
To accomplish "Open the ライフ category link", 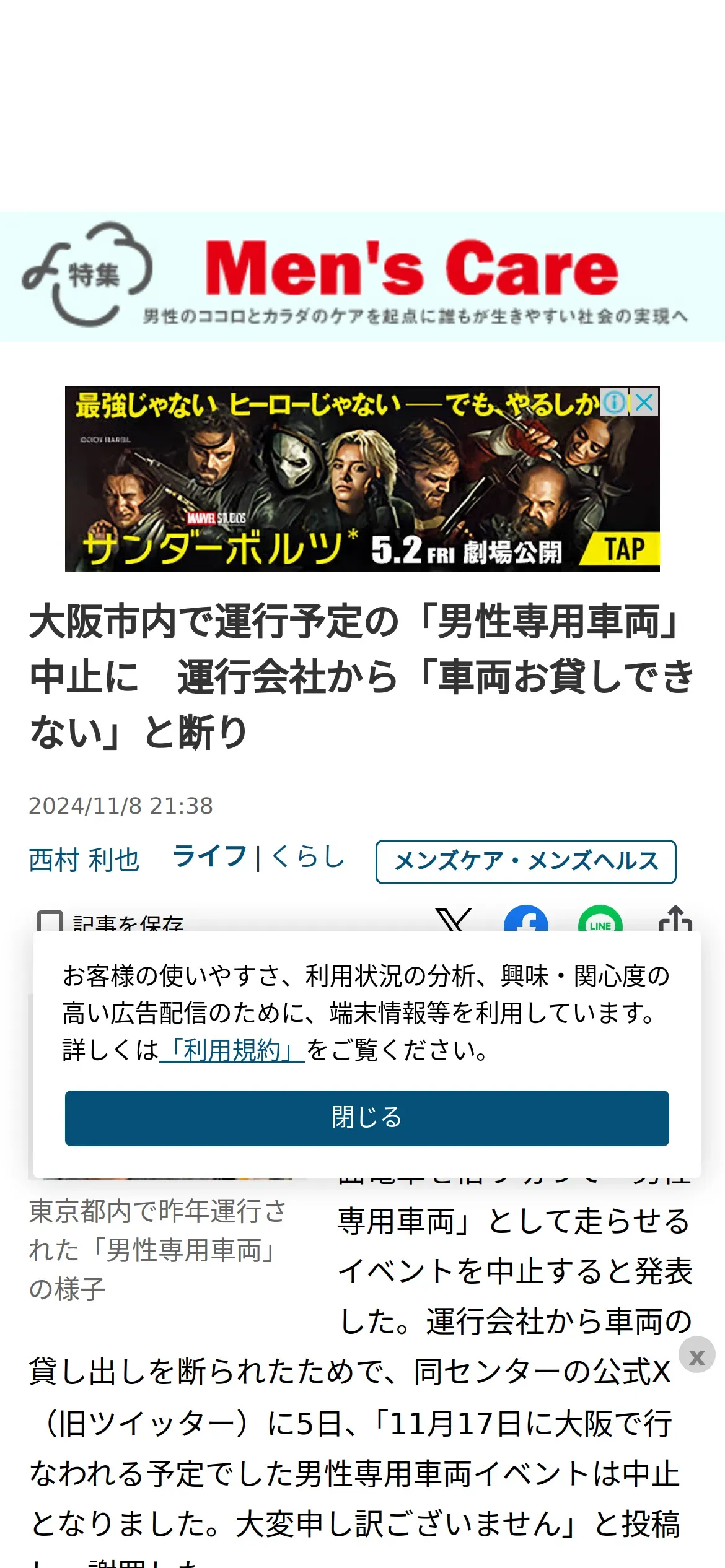I will pyautogui.click(x=210, y=856).
